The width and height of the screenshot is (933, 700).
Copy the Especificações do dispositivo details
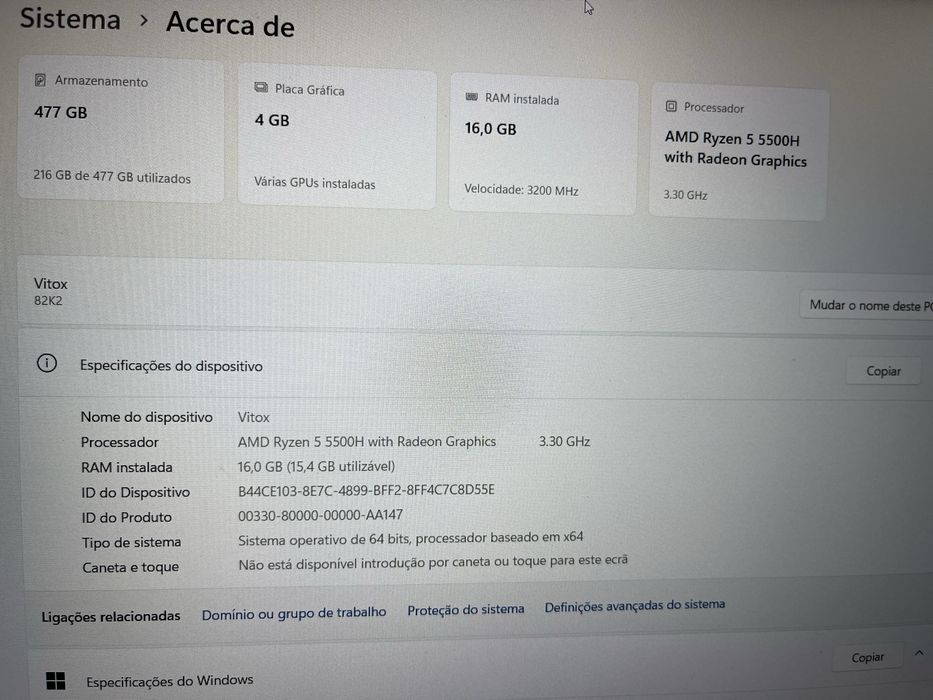pyautogui.click(x=883, y=371)
